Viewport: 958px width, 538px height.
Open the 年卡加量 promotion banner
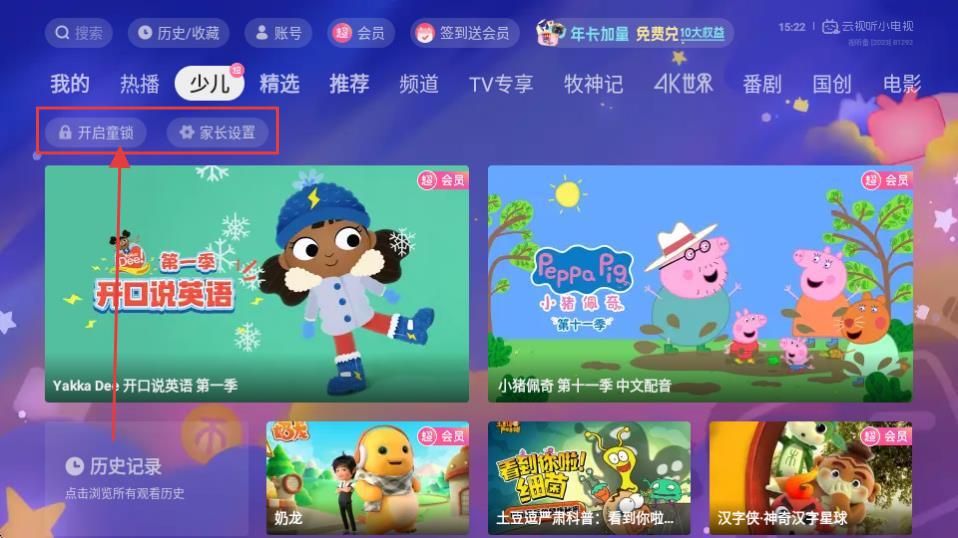click(634, 33)
